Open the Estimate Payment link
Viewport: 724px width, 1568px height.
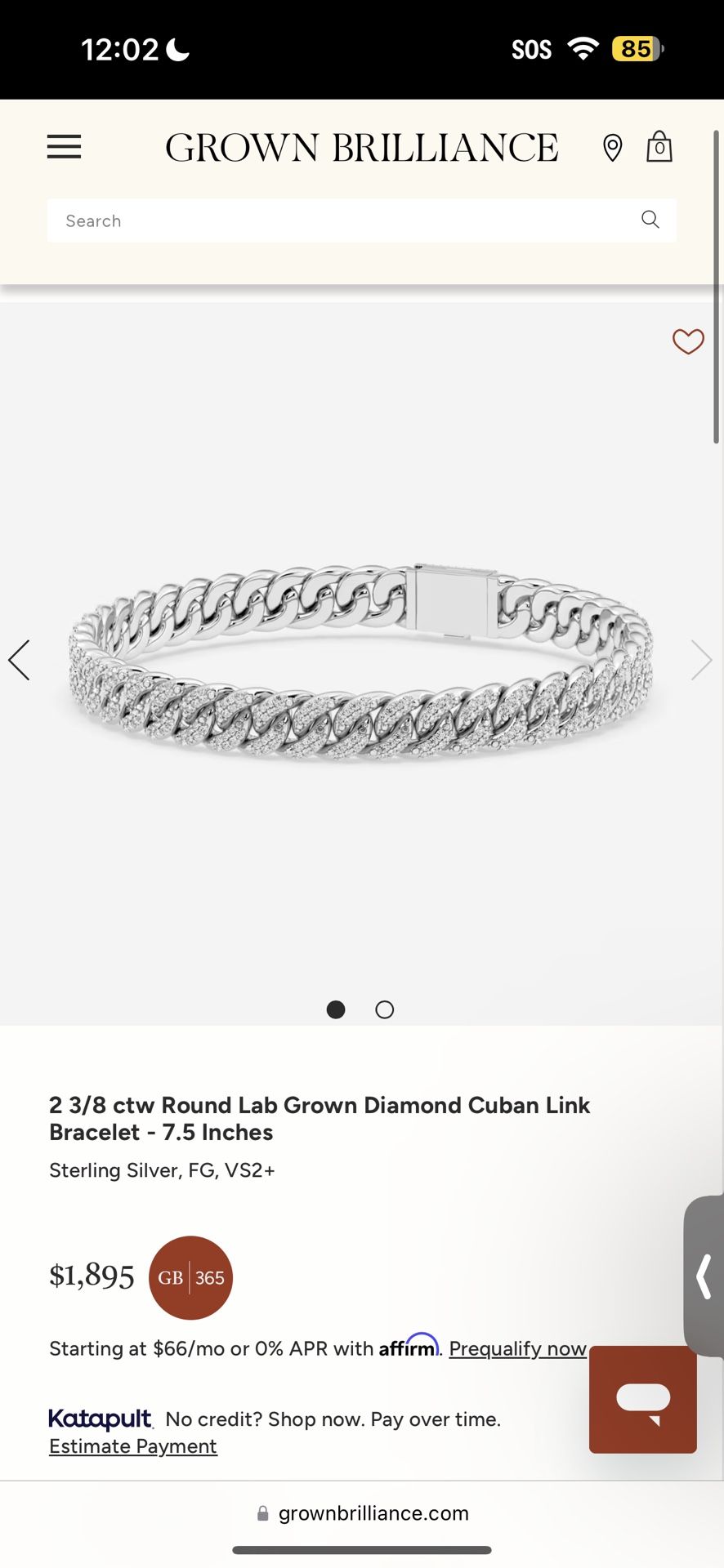tap(133, 1445)
